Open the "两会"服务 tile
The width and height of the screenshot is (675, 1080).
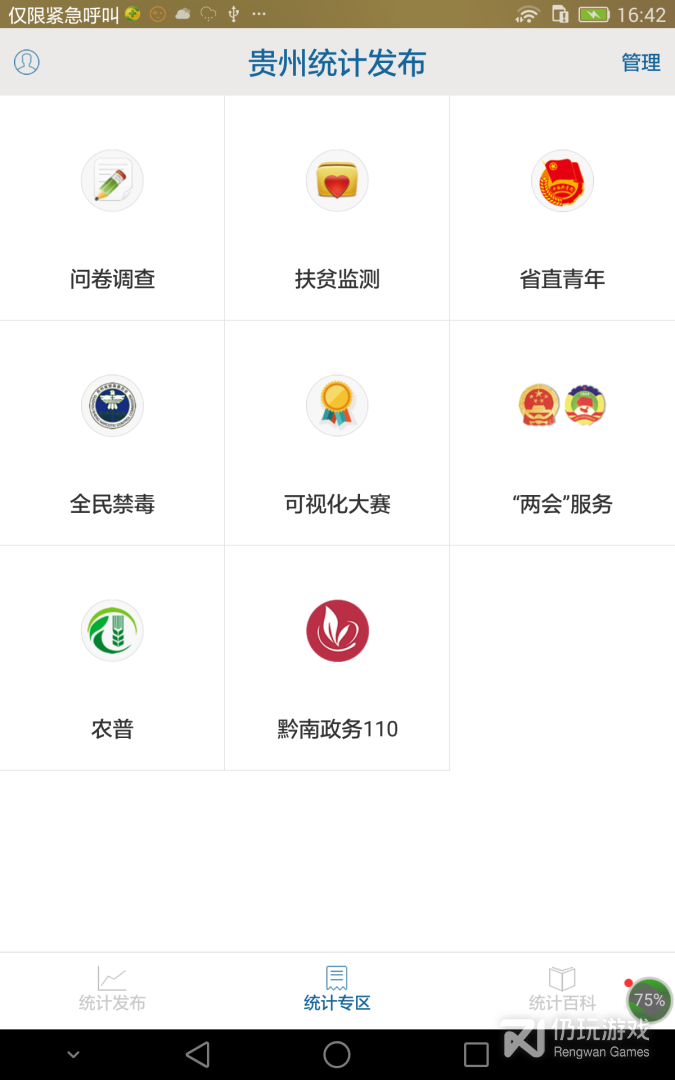pyautogui.click(x=562, y=433)
